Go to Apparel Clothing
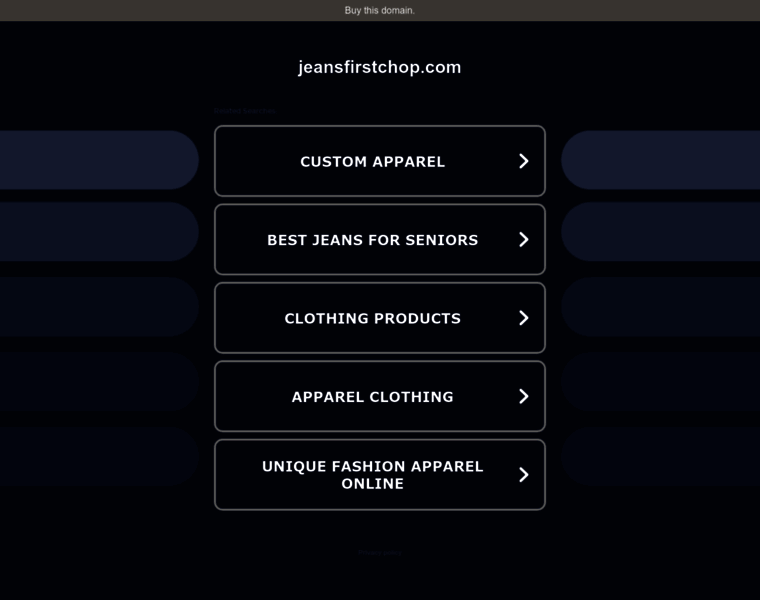The height and width of the screenshot is (600, 760). [x=379, y=397]
